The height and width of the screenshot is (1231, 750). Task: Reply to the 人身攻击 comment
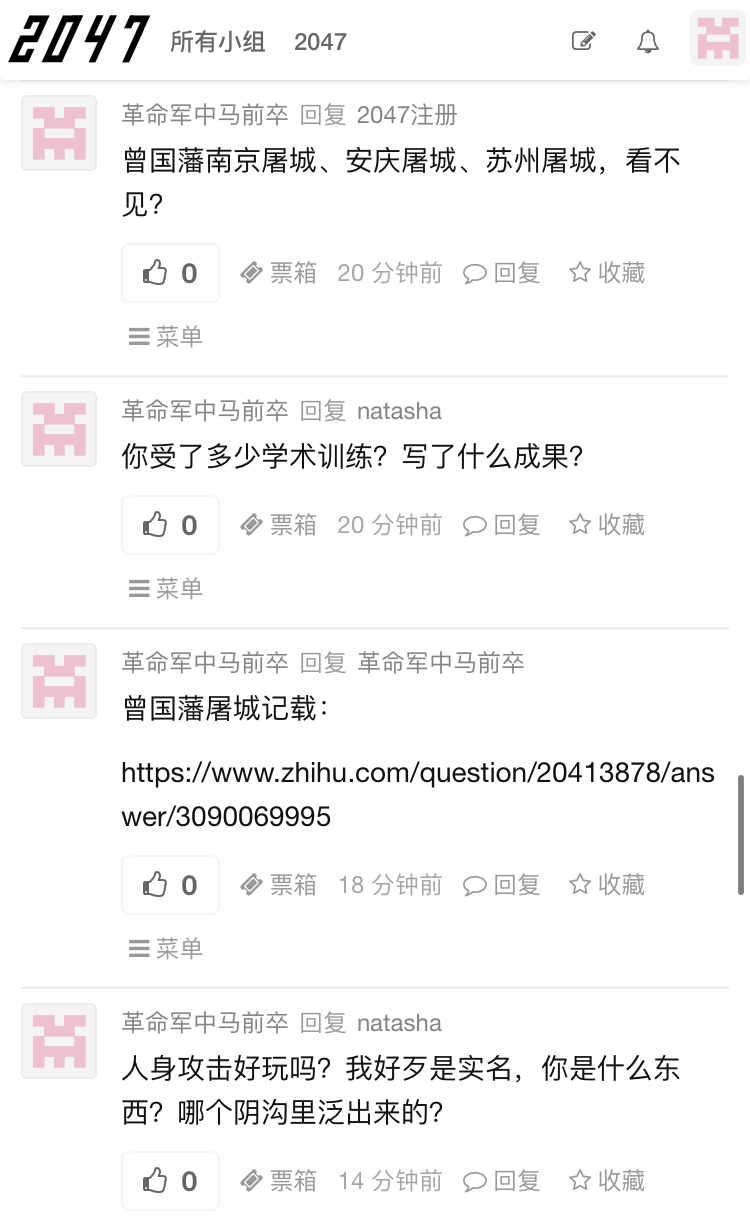[x=502, y=1181]
